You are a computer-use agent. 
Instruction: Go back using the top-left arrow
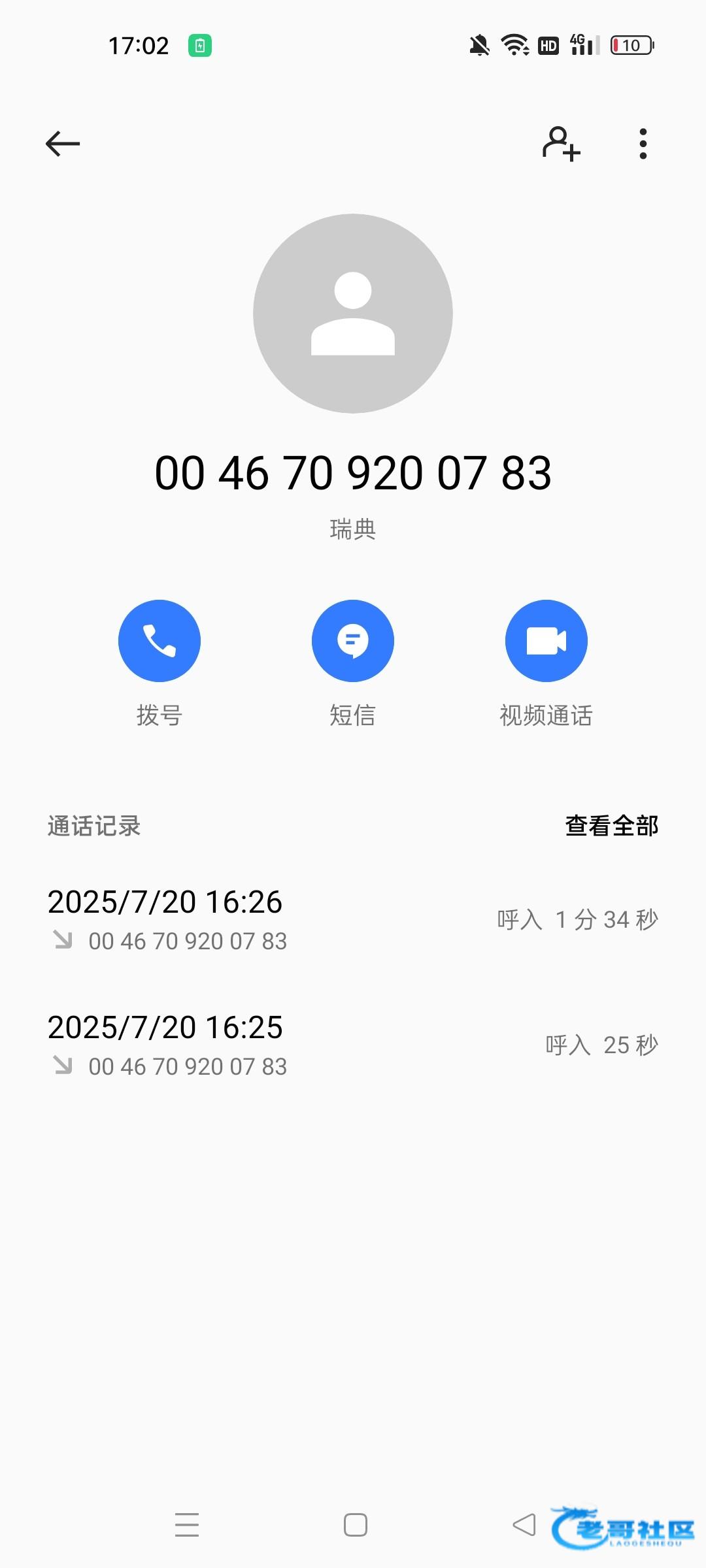coord(63,144)
